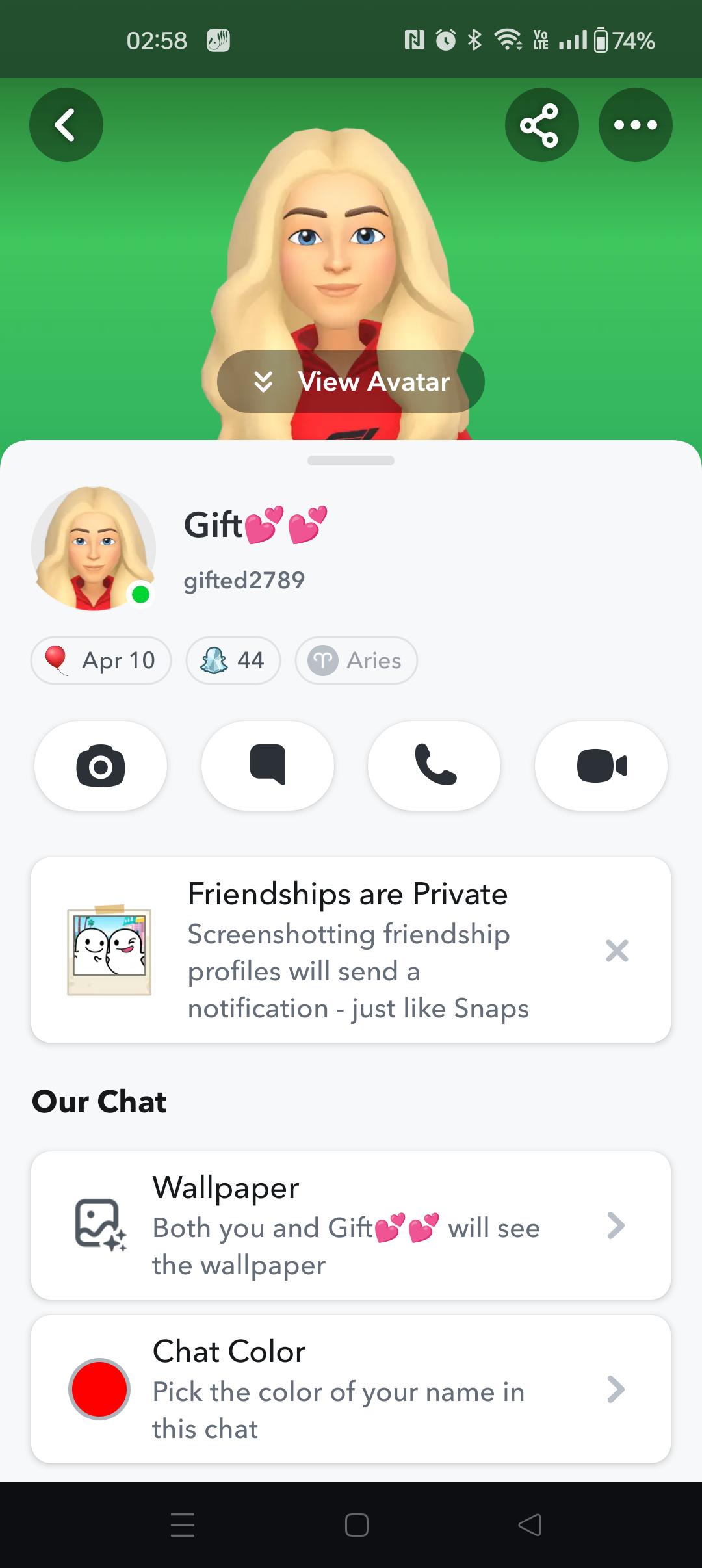The height and width of the screenshot is (1568, 702).
Task: Collapse the profile sheet using the drag handle
Action: pyautogui.click(x=350, y=462)
